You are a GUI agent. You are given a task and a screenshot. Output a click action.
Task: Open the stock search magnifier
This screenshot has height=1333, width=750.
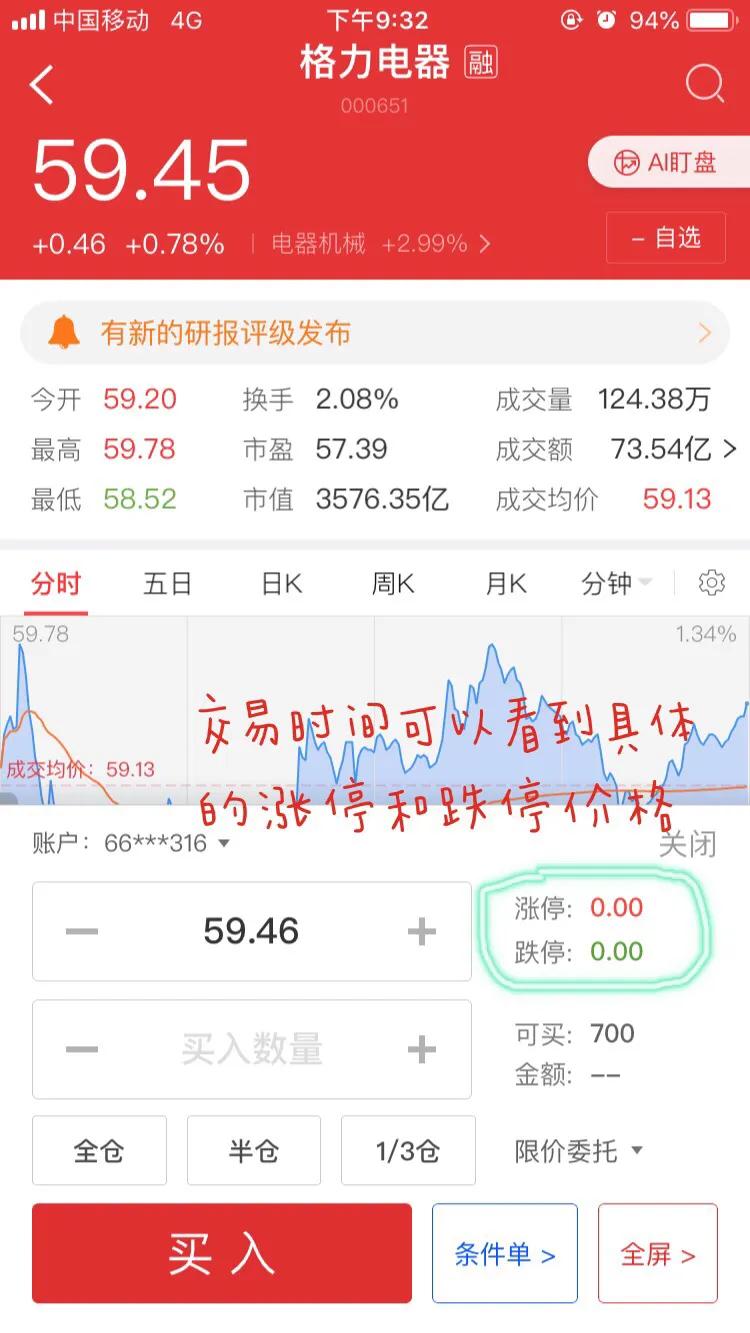(x=706, y=85)
